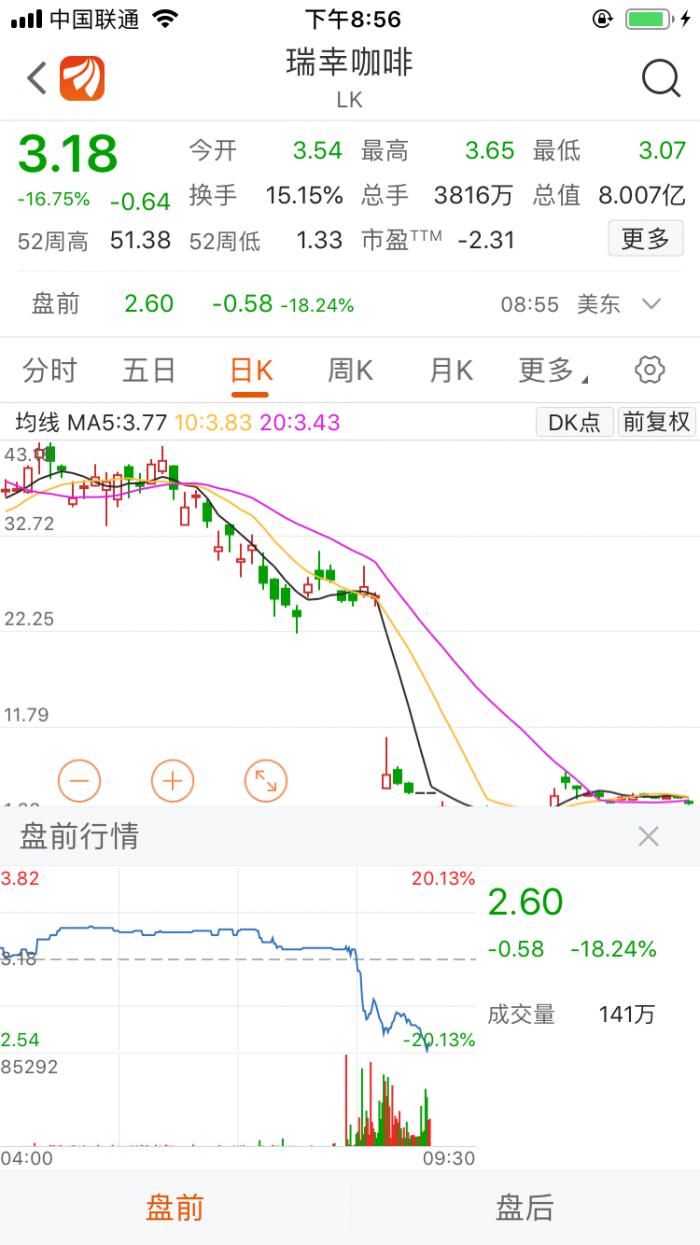
Task: Open the 更多 chart period dropdown
Action: (551, 371)
